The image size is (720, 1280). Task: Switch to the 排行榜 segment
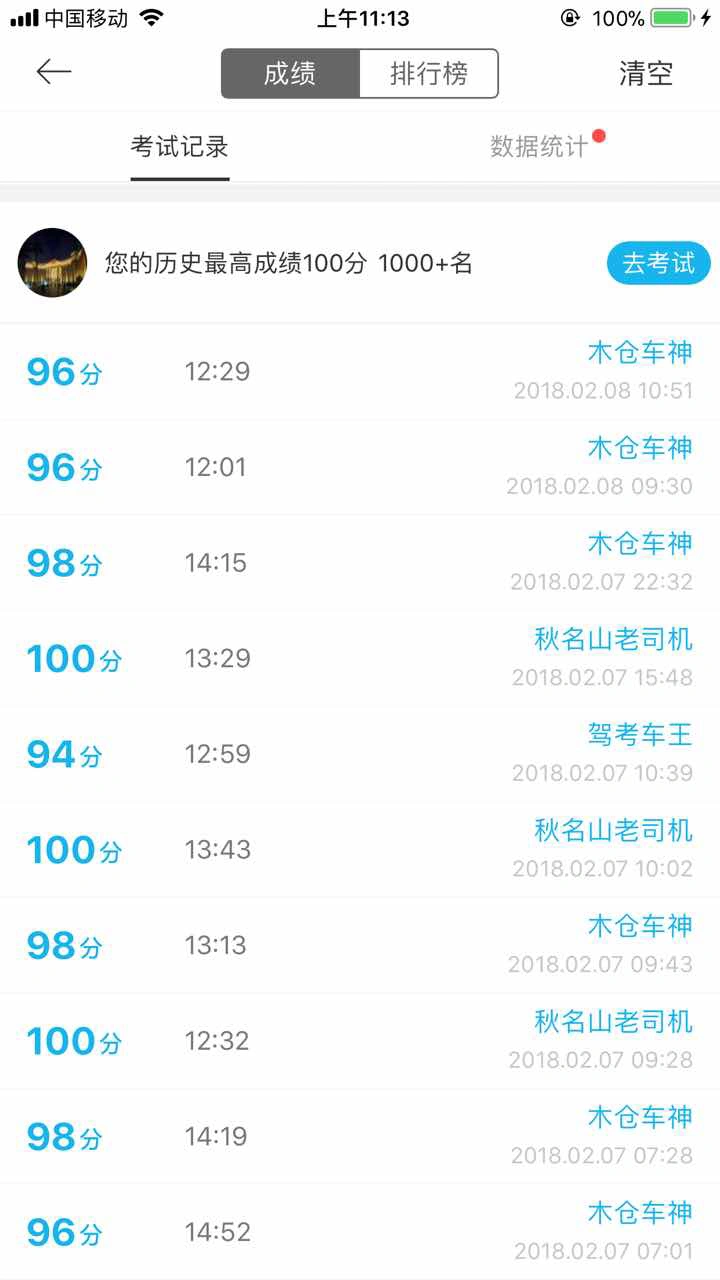pos(428,74)
